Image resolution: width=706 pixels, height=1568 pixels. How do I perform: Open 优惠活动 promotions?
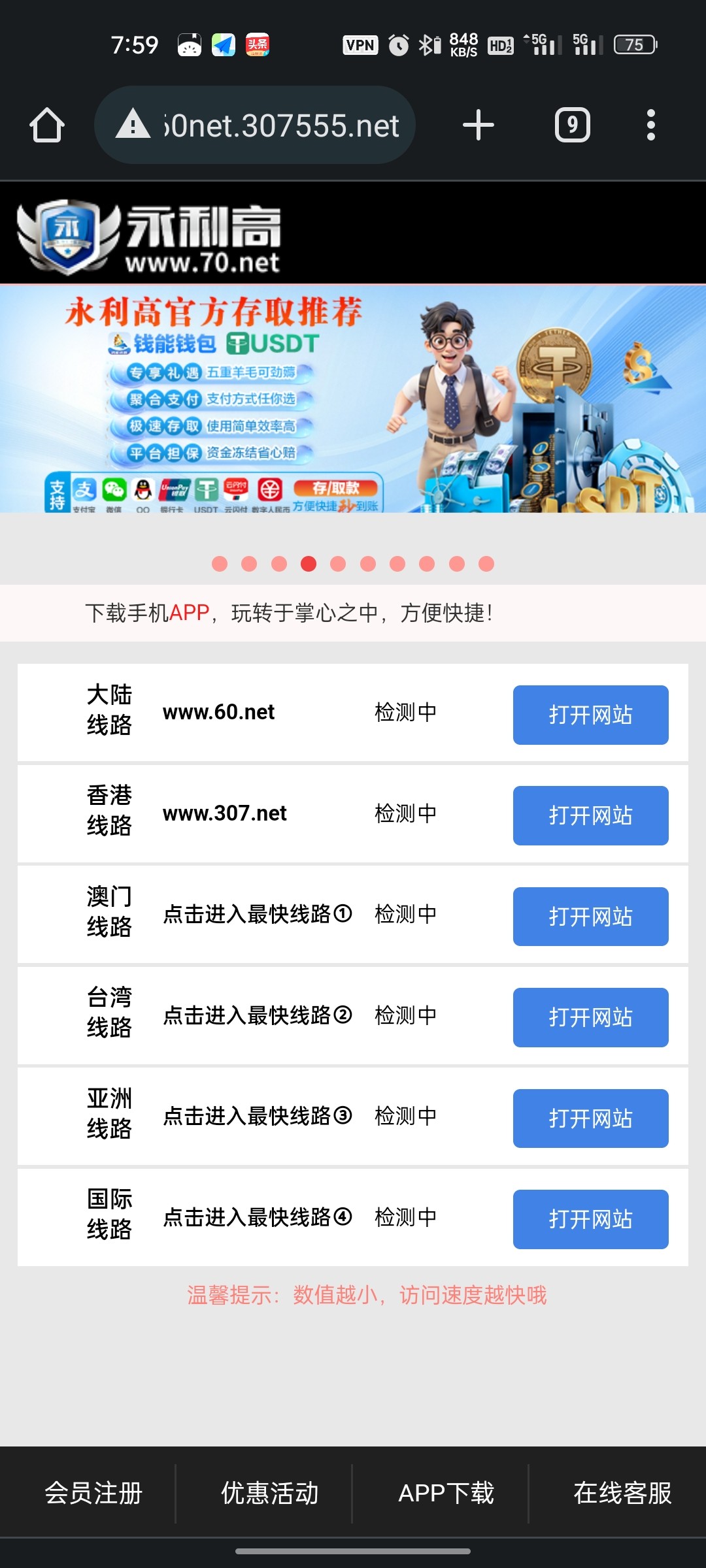point(269,1494)
